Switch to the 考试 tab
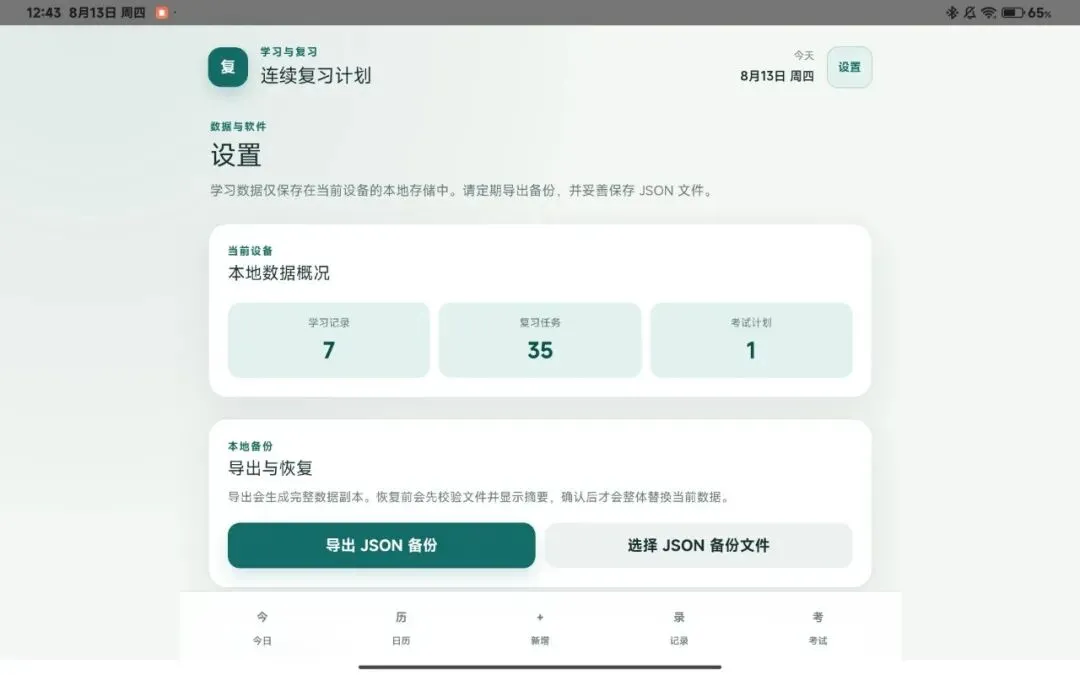Image resolution: width=1080 pixels, height=675 pixels. coord(818,627)
